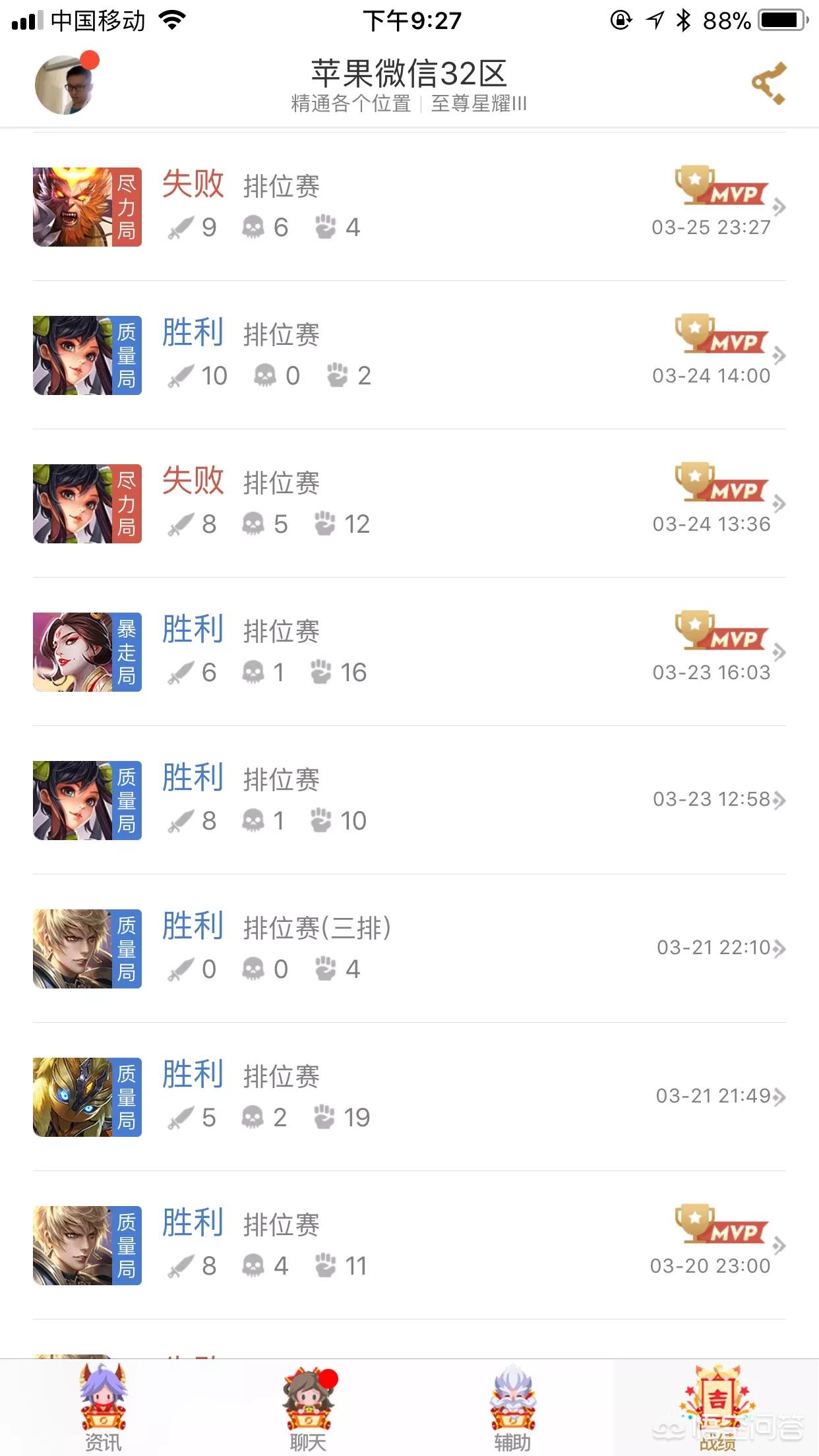
Task: See details of the 03-20 23:00 match
Action: coord(409,1245)
